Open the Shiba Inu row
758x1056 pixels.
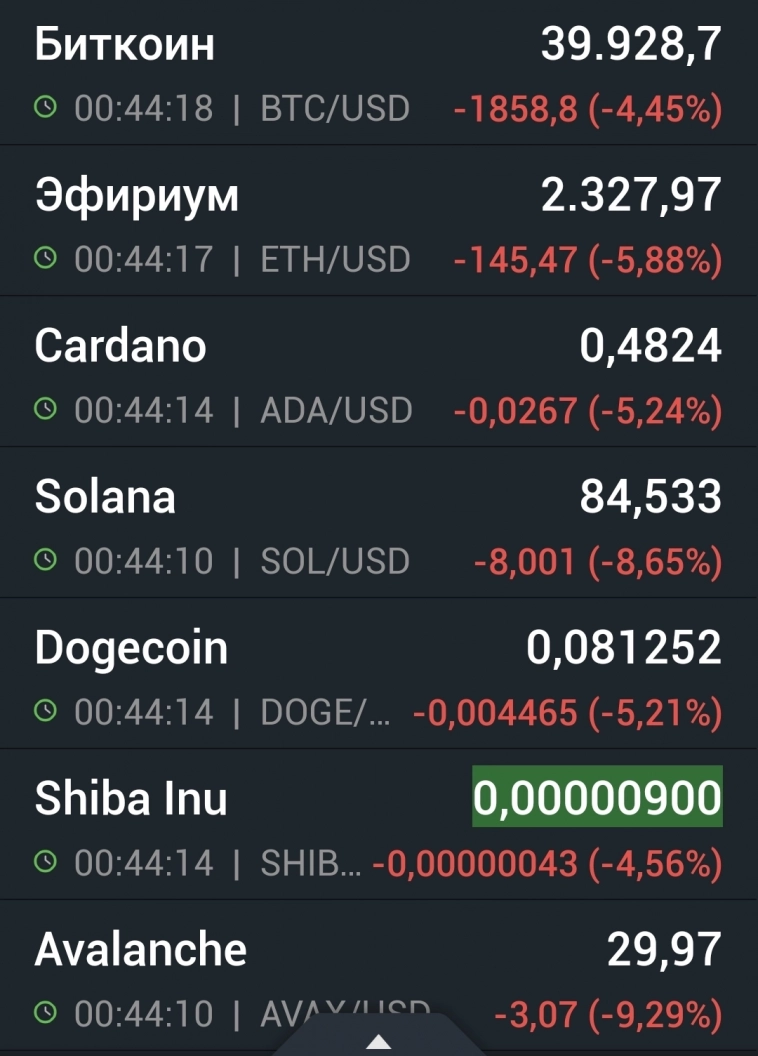pos(378,830)
